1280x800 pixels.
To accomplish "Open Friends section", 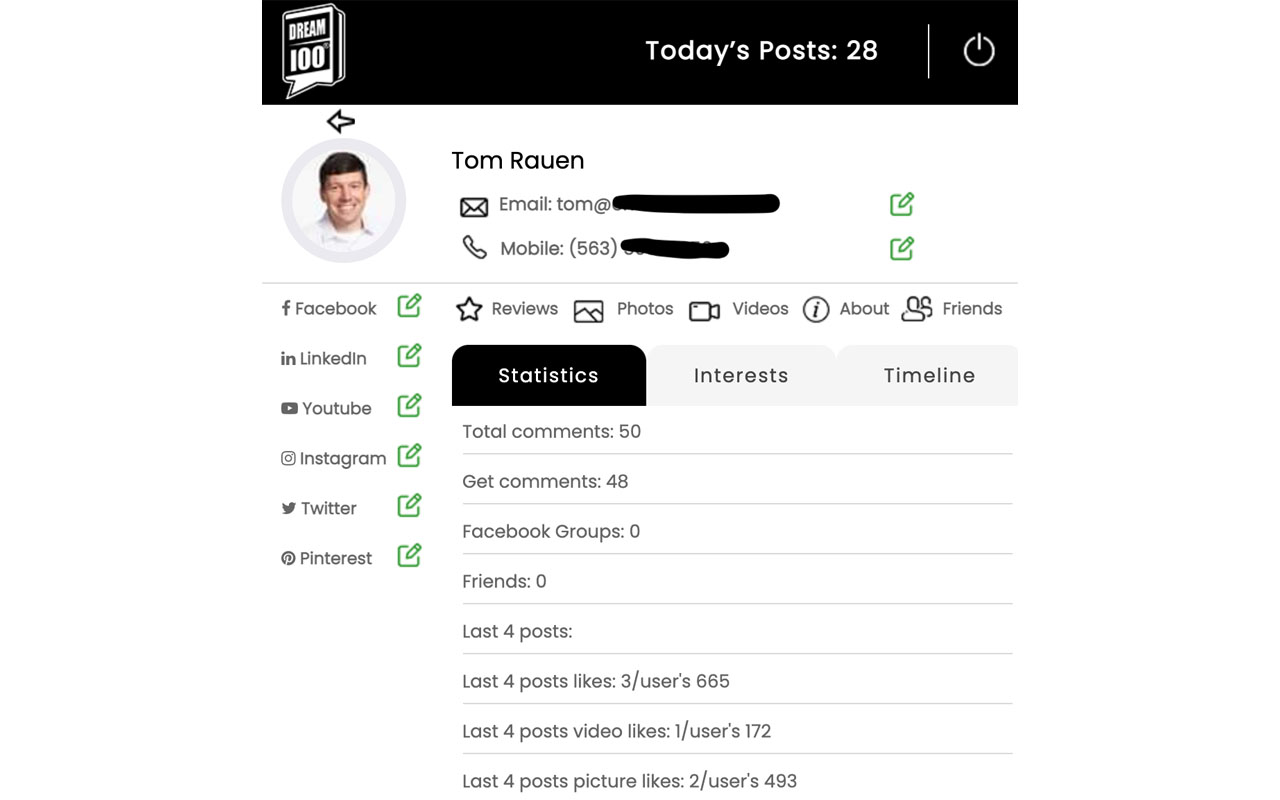I will pos(952,309).
